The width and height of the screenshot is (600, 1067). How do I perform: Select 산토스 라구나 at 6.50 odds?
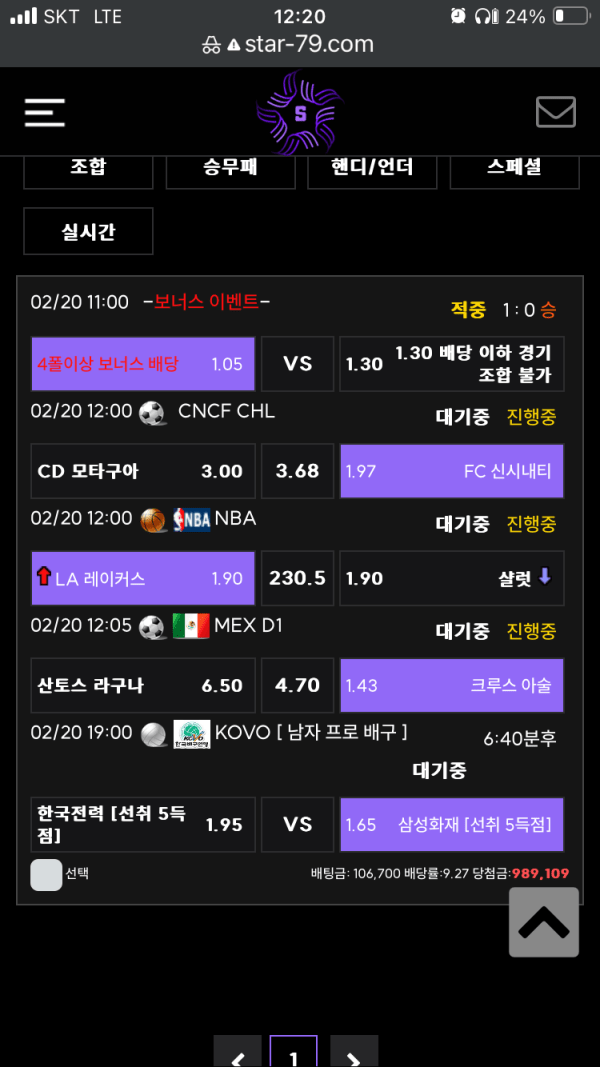tap(144, 685)
